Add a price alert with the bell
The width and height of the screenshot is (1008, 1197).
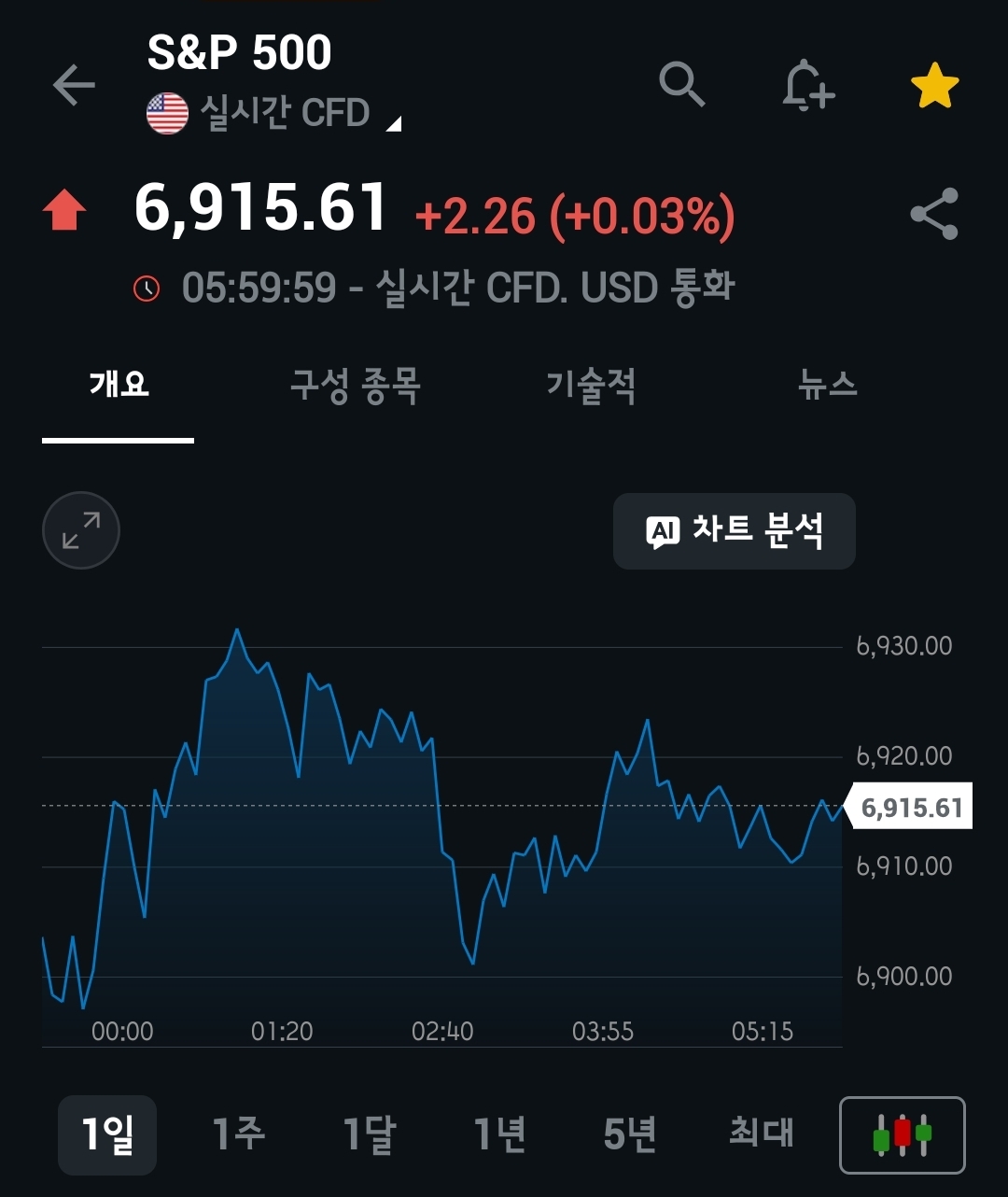[x=807, y=87]
